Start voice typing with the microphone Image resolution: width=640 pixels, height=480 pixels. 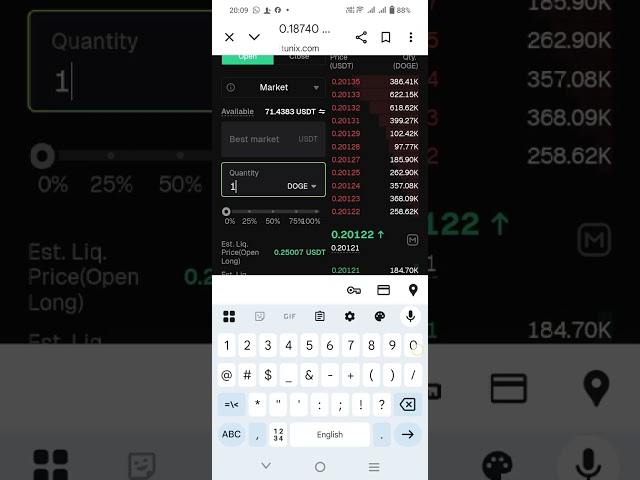pos(410,316)
